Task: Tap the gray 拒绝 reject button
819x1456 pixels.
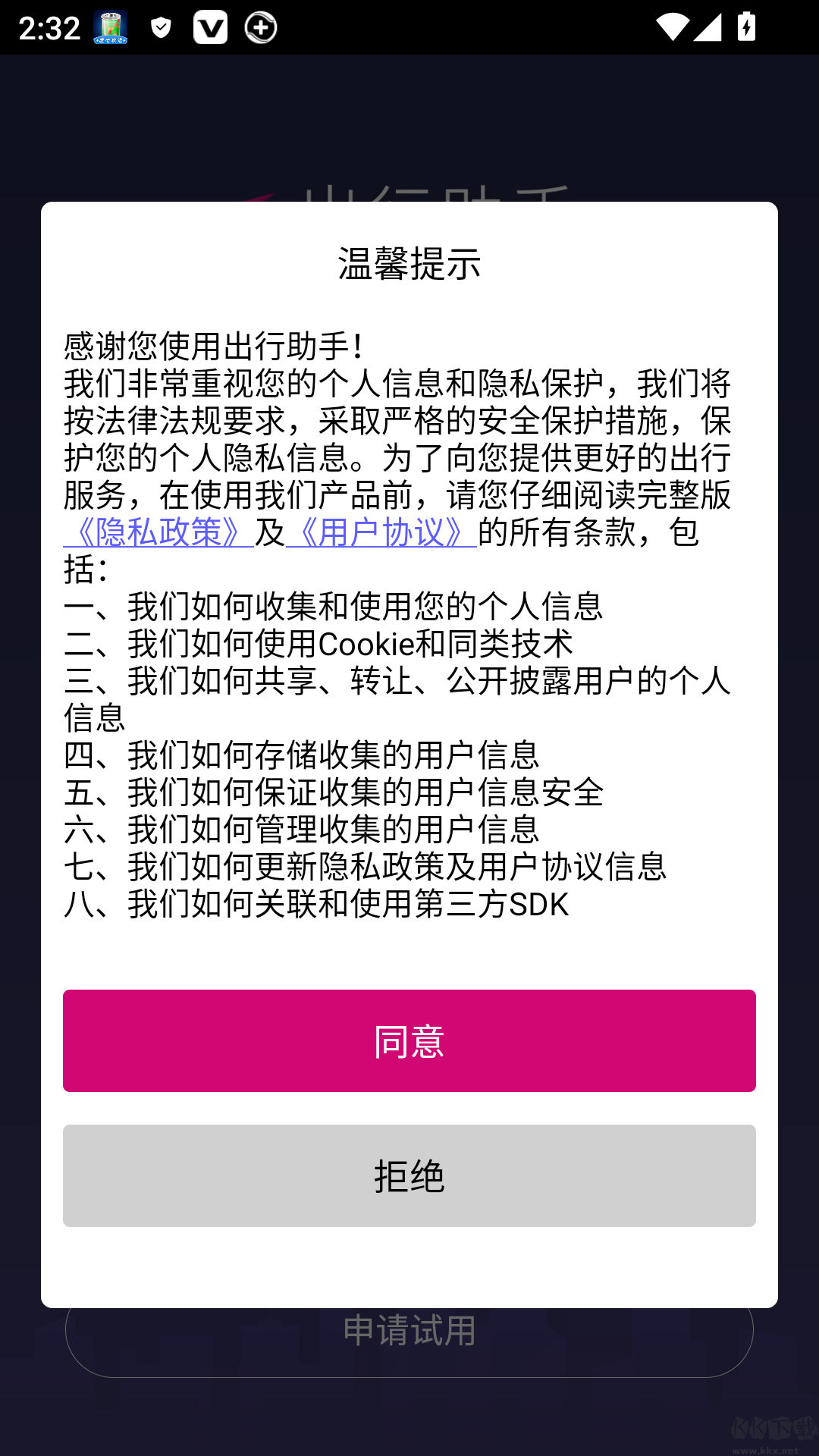Action: click(409, 1175)
